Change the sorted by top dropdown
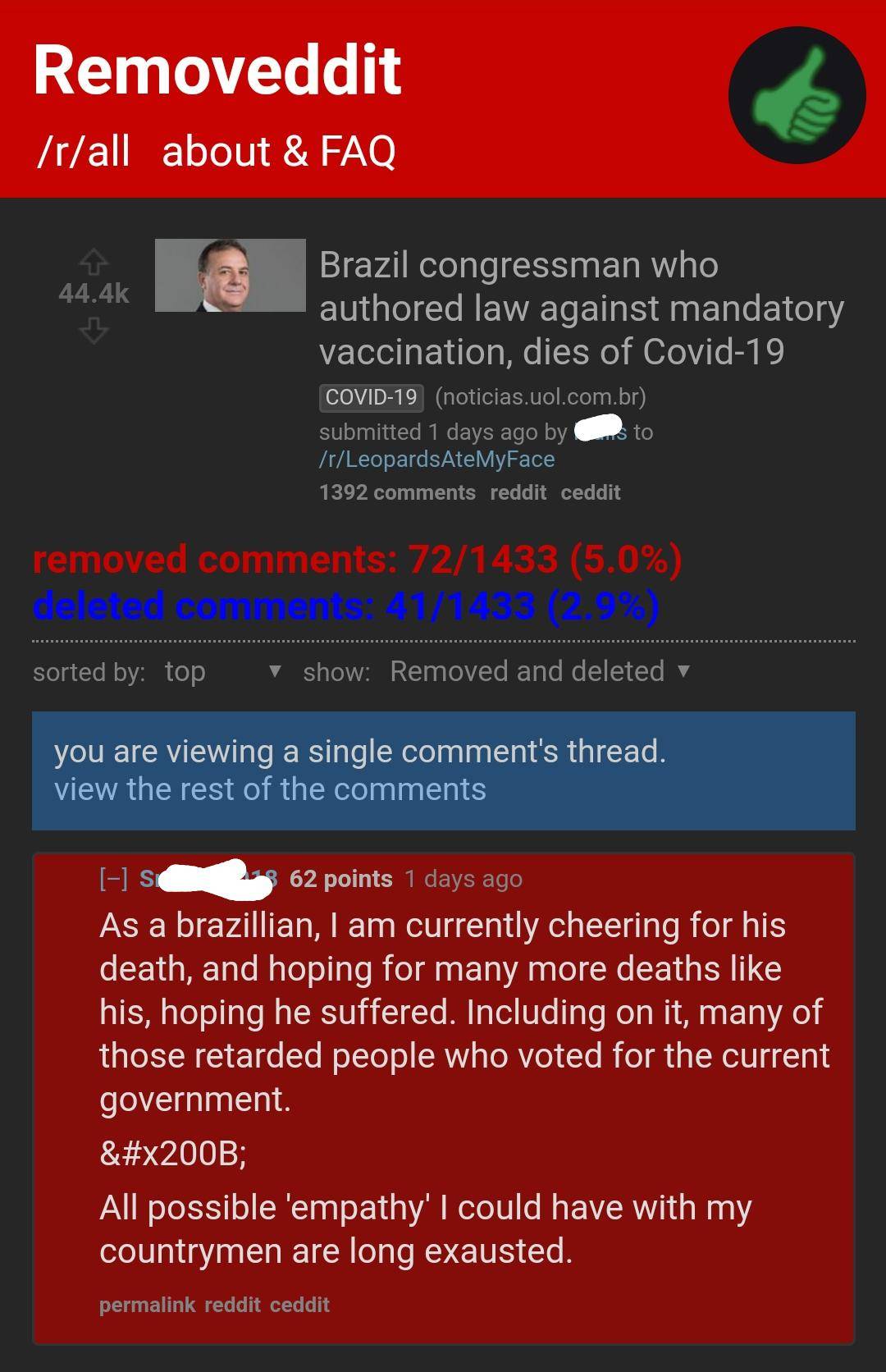 coord(221,671)
